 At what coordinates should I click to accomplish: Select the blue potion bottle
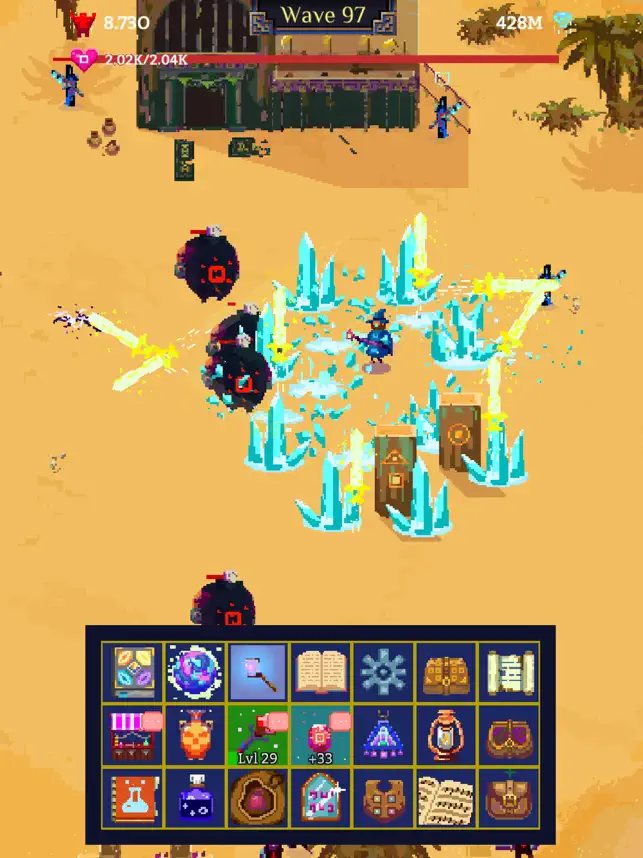click(x=194, y=798)
